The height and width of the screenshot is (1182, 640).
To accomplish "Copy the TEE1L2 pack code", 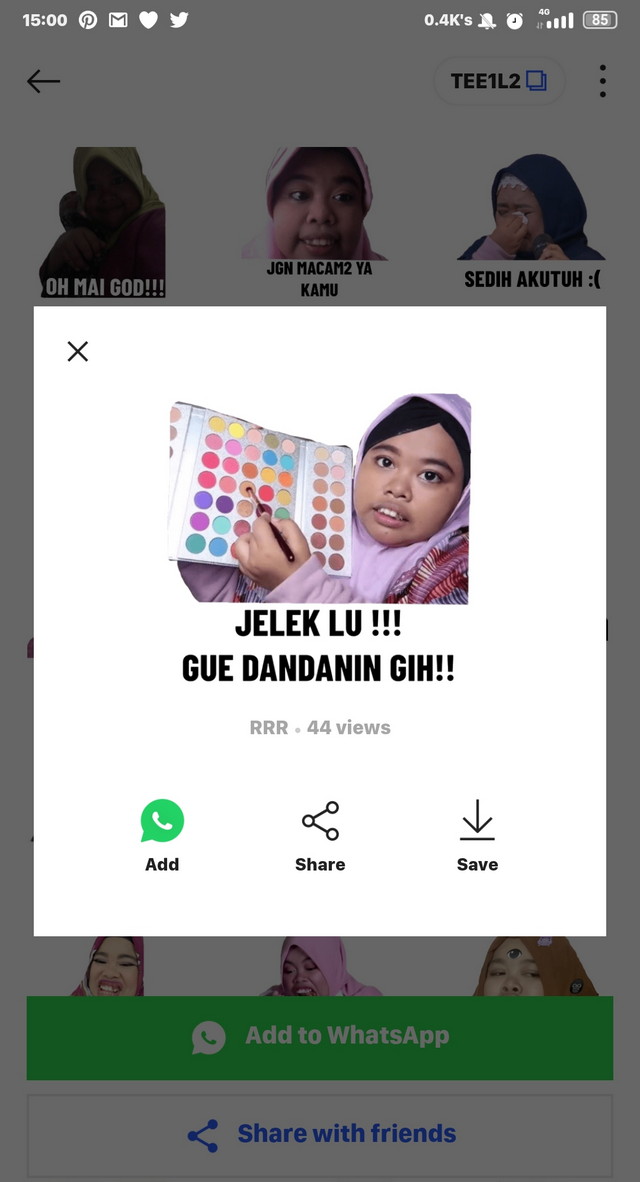I will [499, 82].
